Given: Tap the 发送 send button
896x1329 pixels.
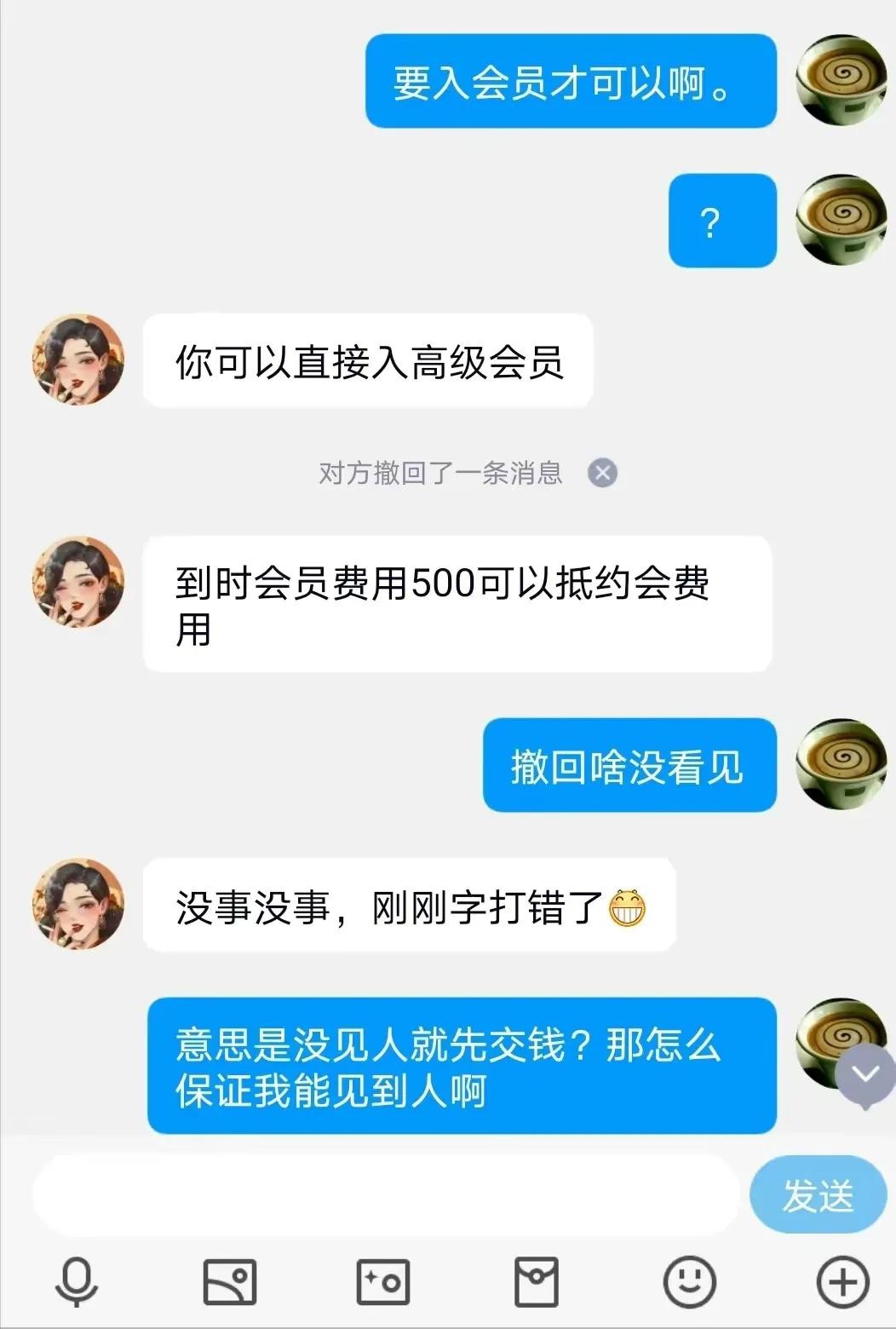Looking at the screenshot, I should [818, 1195].
